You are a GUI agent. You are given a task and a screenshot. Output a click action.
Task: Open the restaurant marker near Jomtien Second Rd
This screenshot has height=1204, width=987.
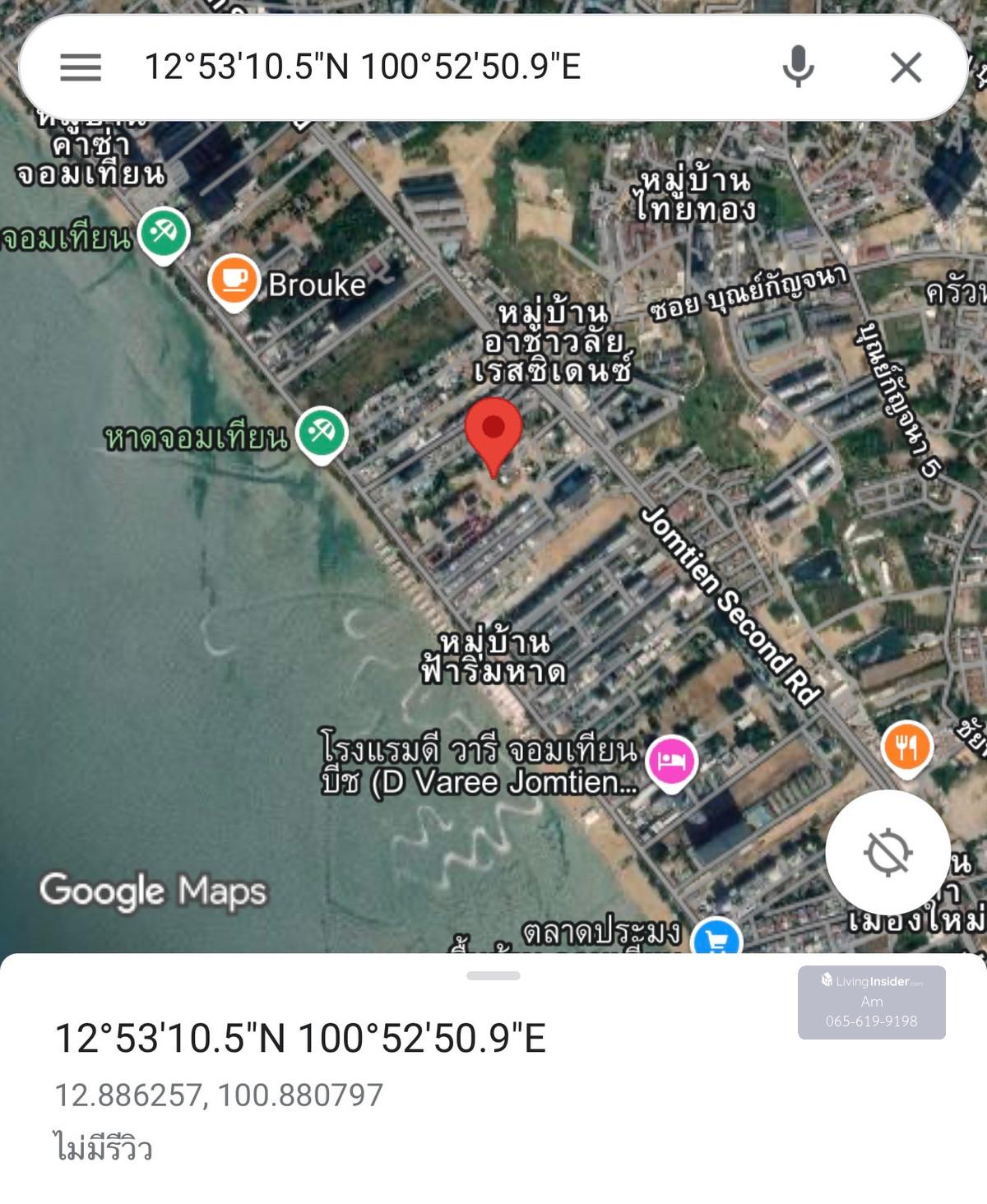click(x=906, y=747)
